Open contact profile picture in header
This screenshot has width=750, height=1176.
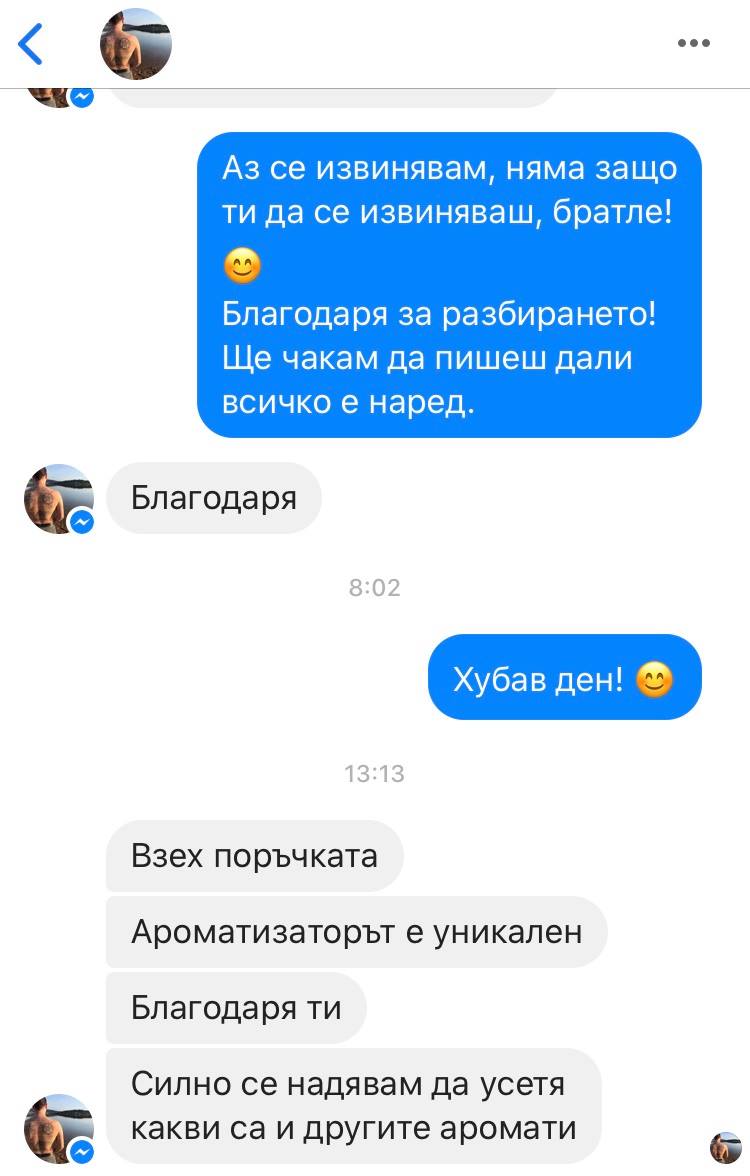point(136,44)
